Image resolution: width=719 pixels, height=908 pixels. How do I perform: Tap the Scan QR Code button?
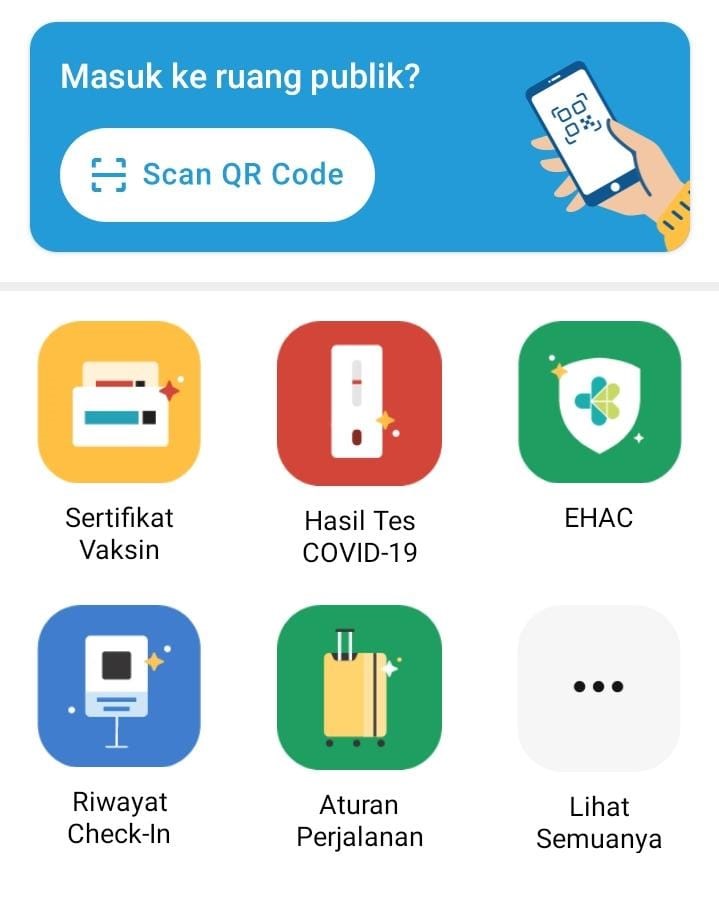tap(217, 175)
